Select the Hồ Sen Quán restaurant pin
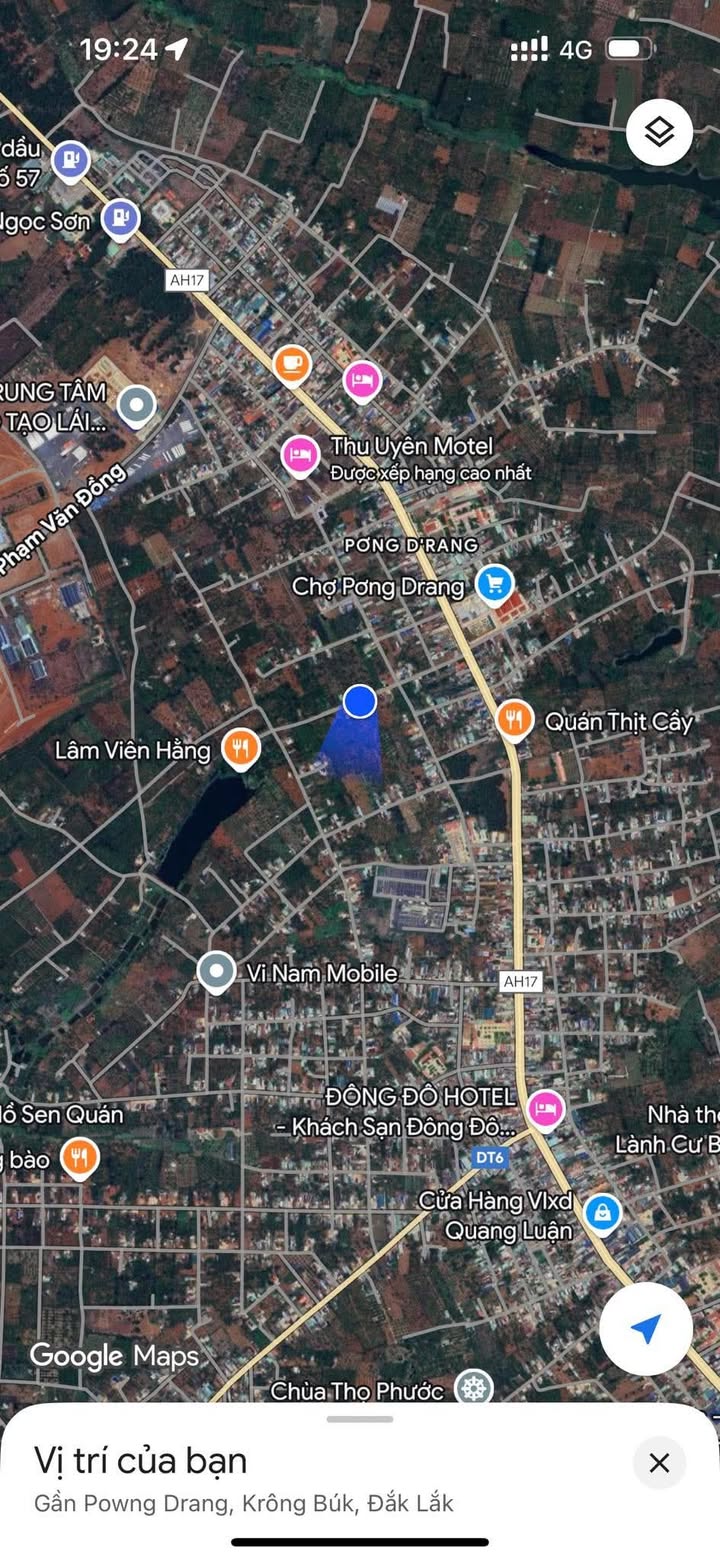Viewport: 720px width, 1560px height. click(79, 1157)
